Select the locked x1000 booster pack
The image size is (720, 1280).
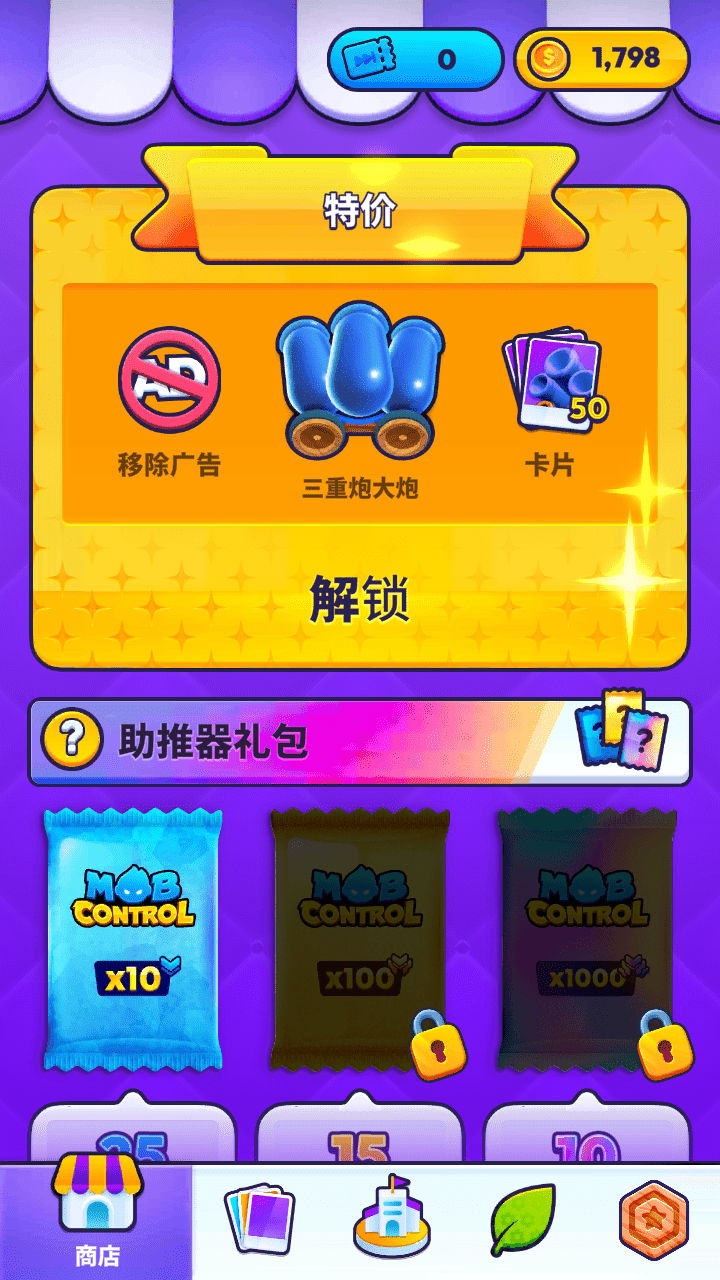587,938
